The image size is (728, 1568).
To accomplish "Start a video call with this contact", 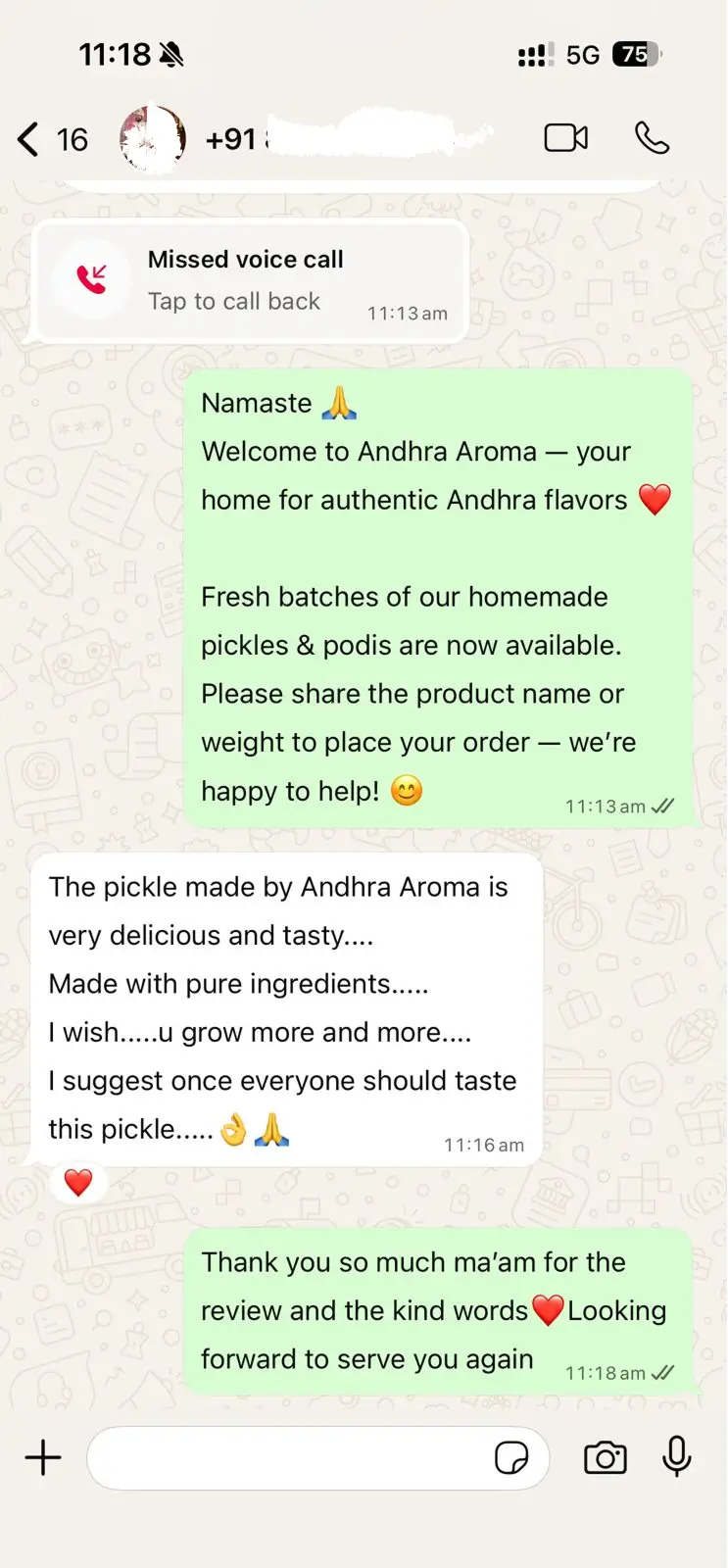I will click(x=565, y=138).
